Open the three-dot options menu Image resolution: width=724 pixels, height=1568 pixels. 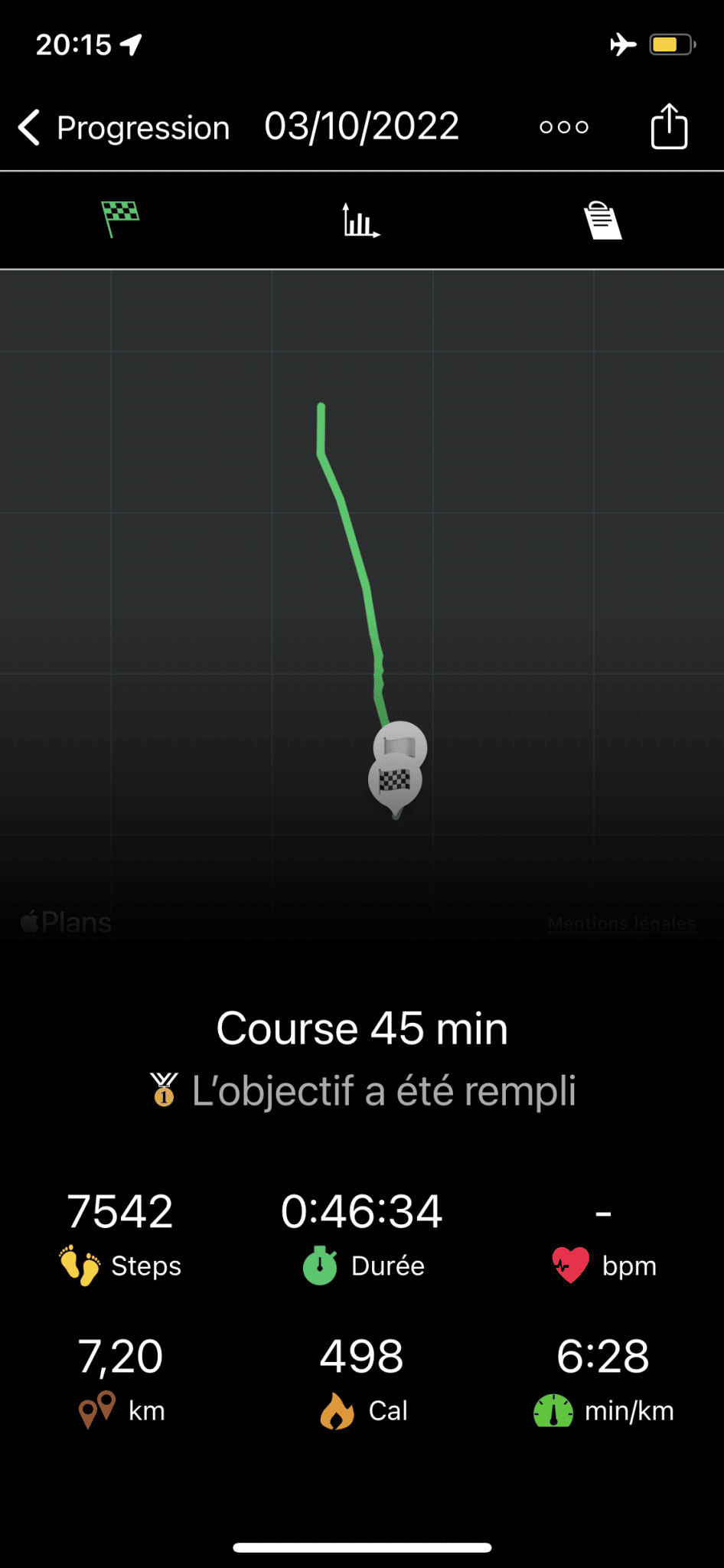pos(564,127)
